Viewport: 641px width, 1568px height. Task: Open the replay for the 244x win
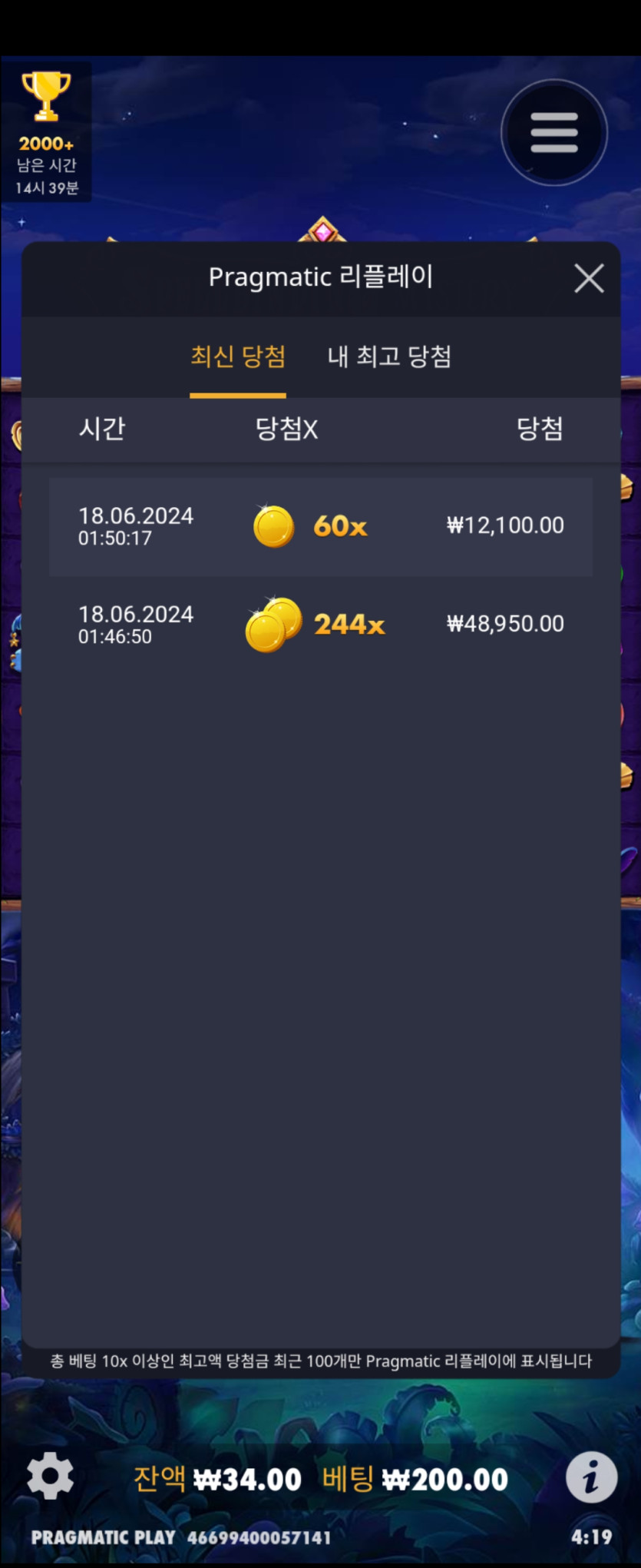pos(320,625)
